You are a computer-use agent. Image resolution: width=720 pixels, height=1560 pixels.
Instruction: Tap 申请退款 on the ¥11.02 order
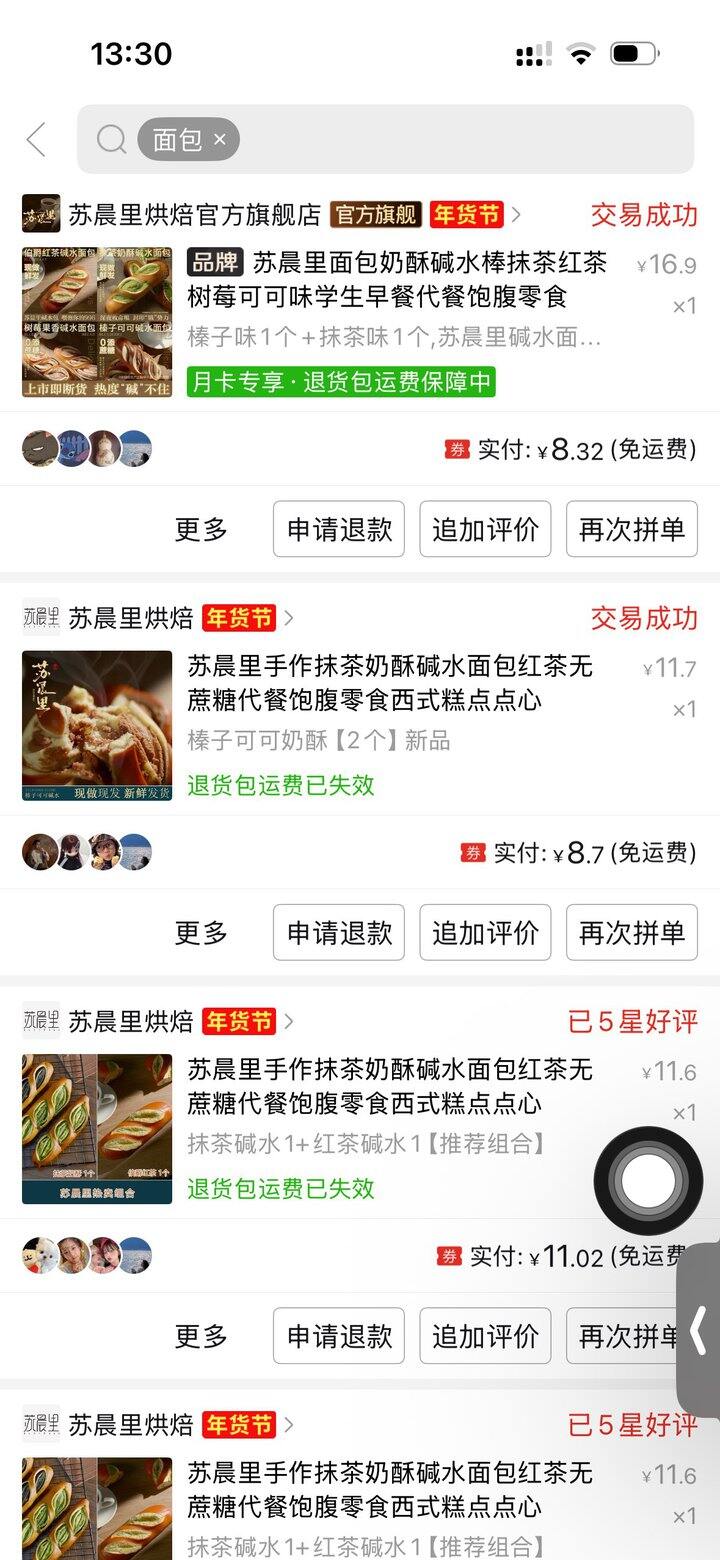click(x=339, y=1335)
